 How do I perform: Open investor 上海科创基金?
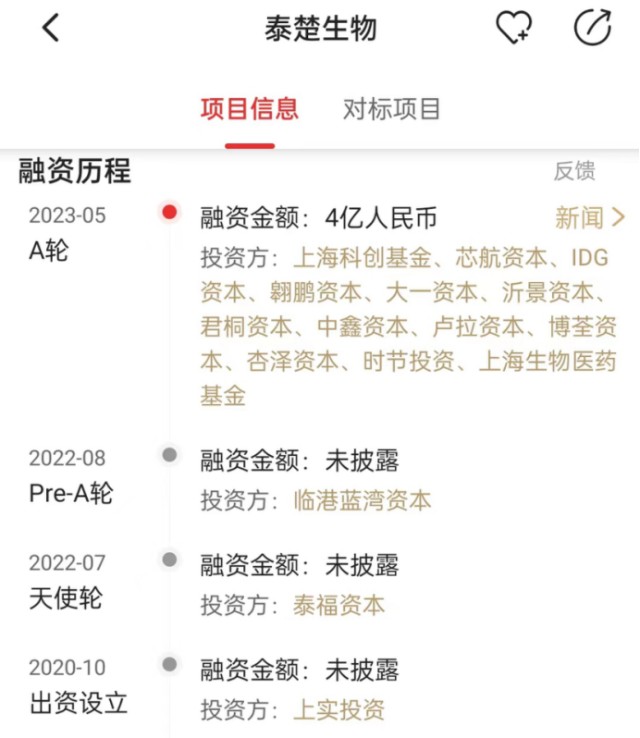[361, 258]
